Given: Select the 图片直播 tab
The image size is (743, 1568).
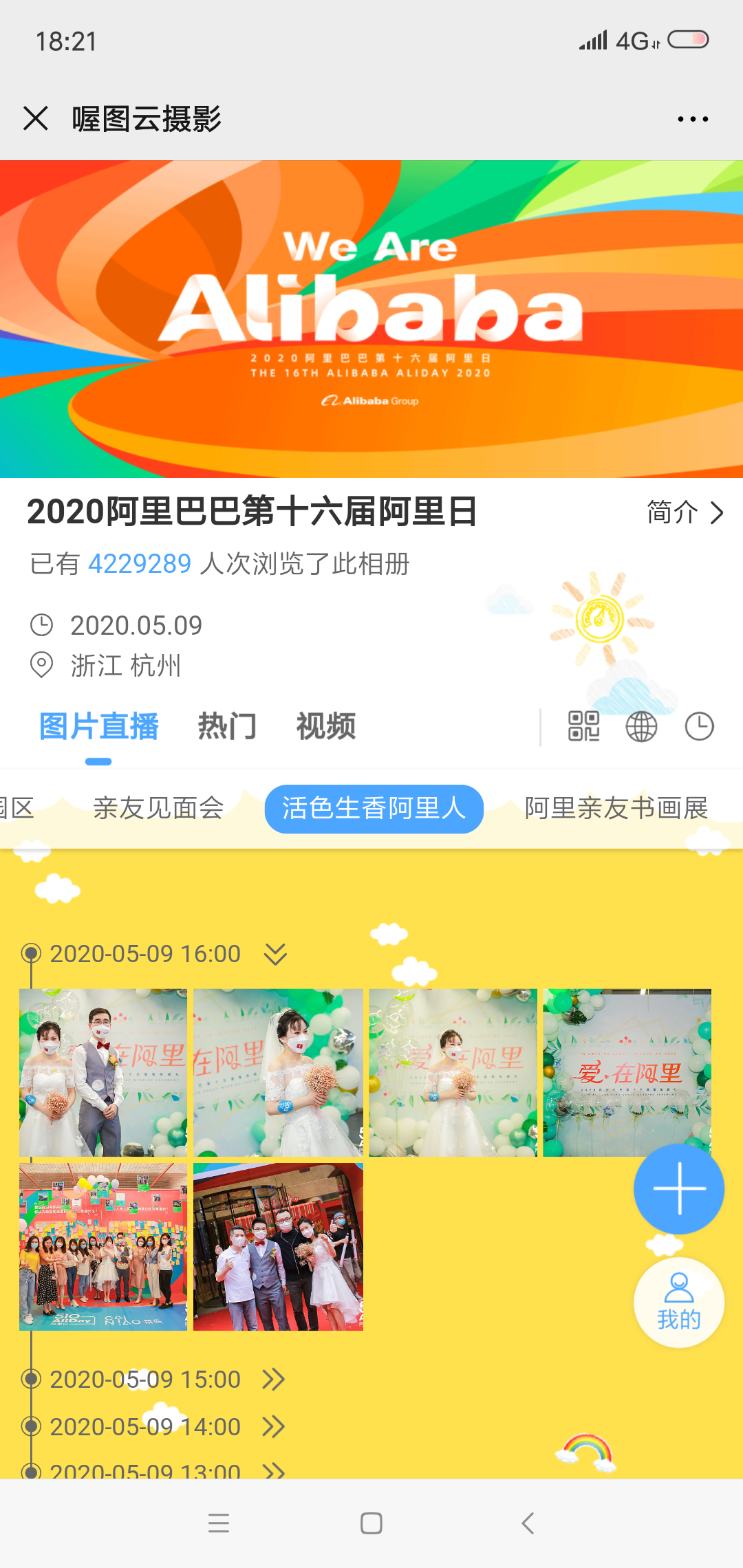Looking at the screenshot, I should tap(99, 726).
